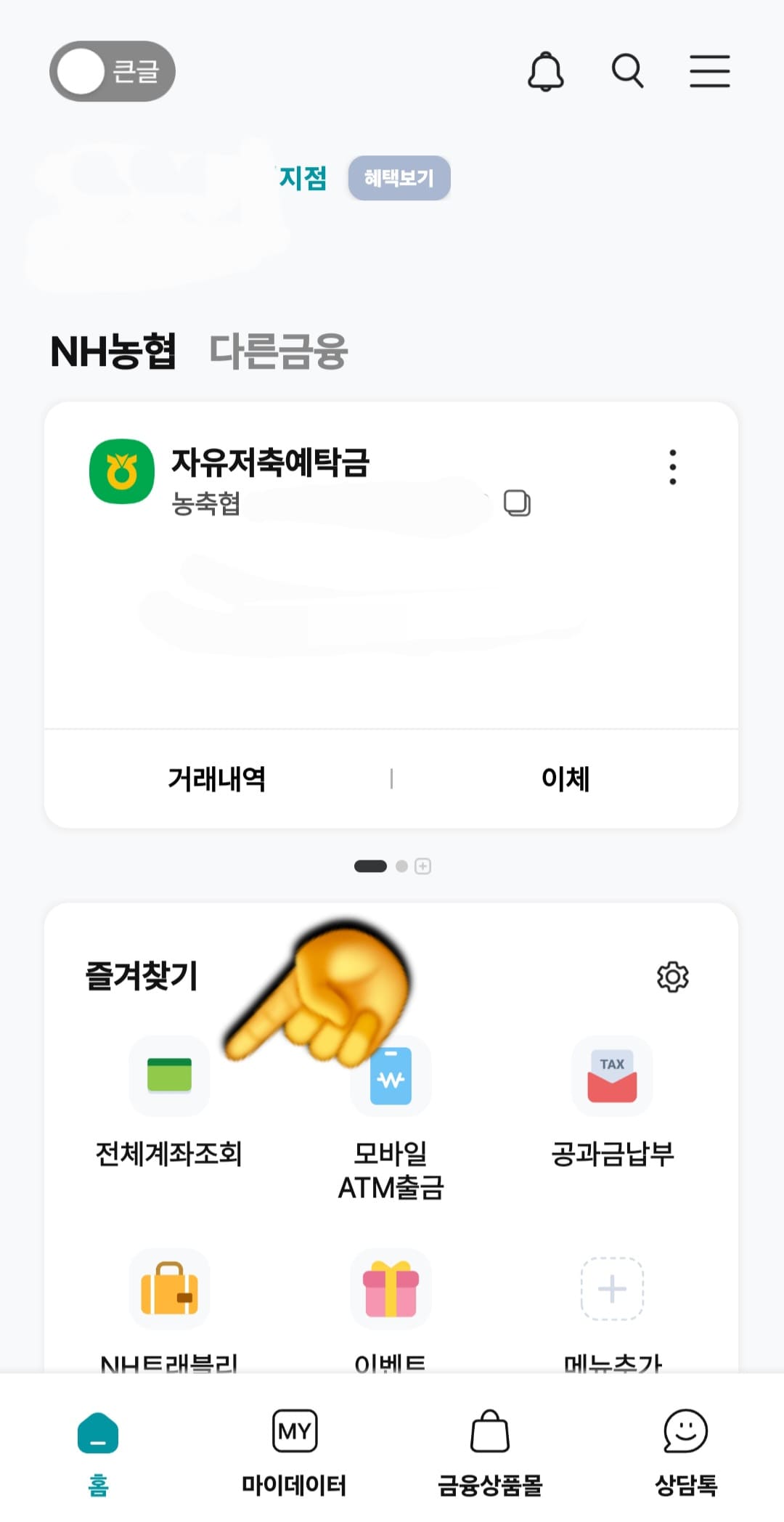Viewport: 784px width, 1522px height.
Task: Select the 전체계좌조회 account inquiry icon
Action: pyautogui.click(x=169, y=1077)
